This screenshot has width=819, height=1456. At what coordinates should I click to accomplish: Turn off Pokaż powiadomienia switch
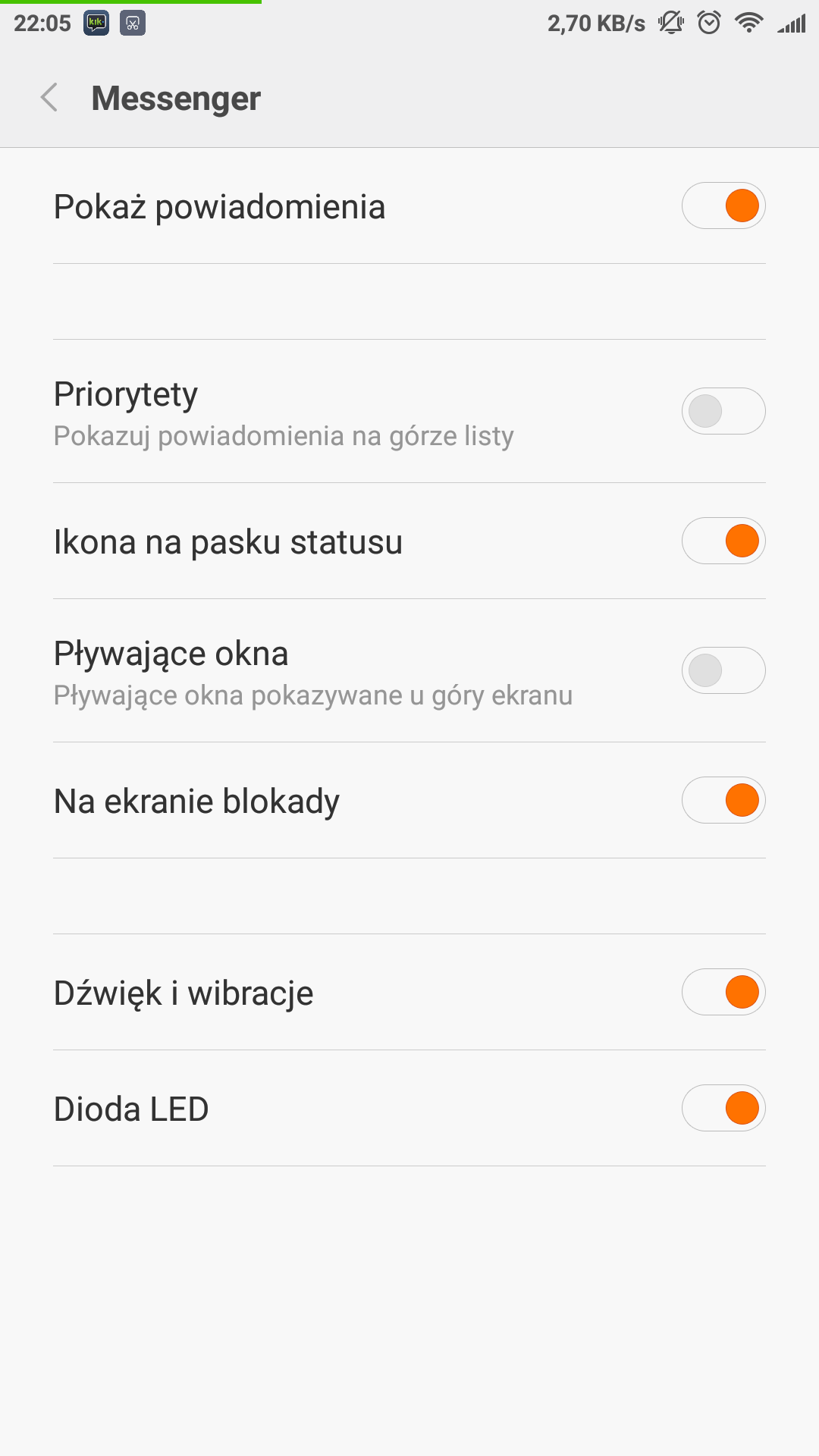723,206
